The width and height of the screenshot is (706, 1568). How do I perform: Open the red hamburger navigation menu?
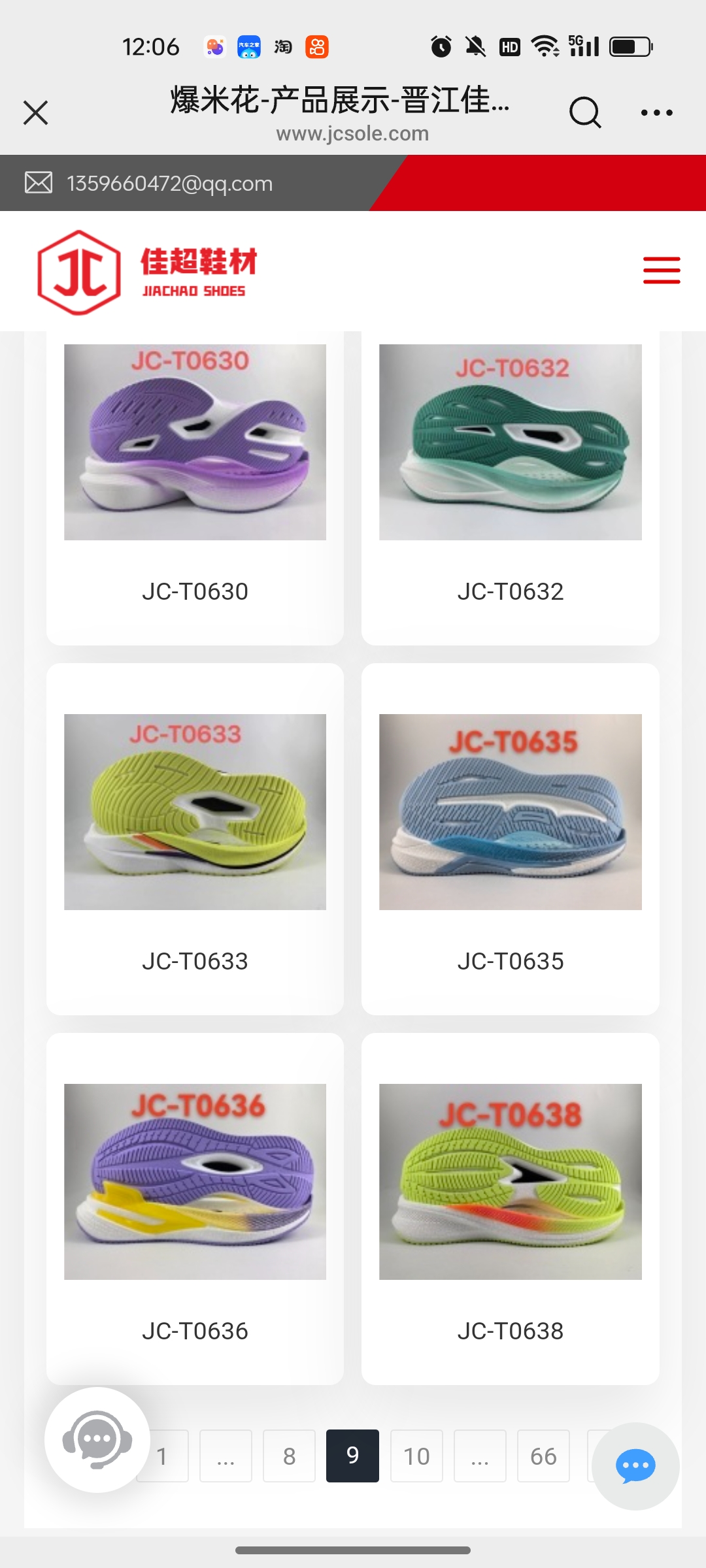click(x=661, y=270)
